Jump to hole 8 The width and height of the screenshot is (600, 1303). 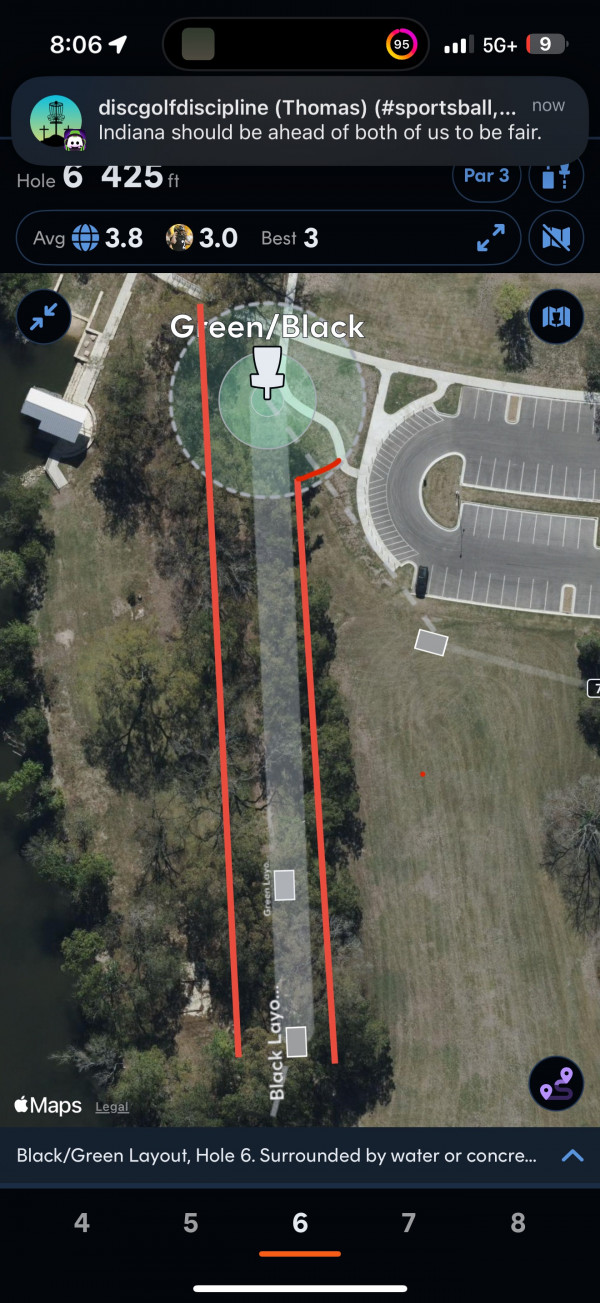(517, 1223)
